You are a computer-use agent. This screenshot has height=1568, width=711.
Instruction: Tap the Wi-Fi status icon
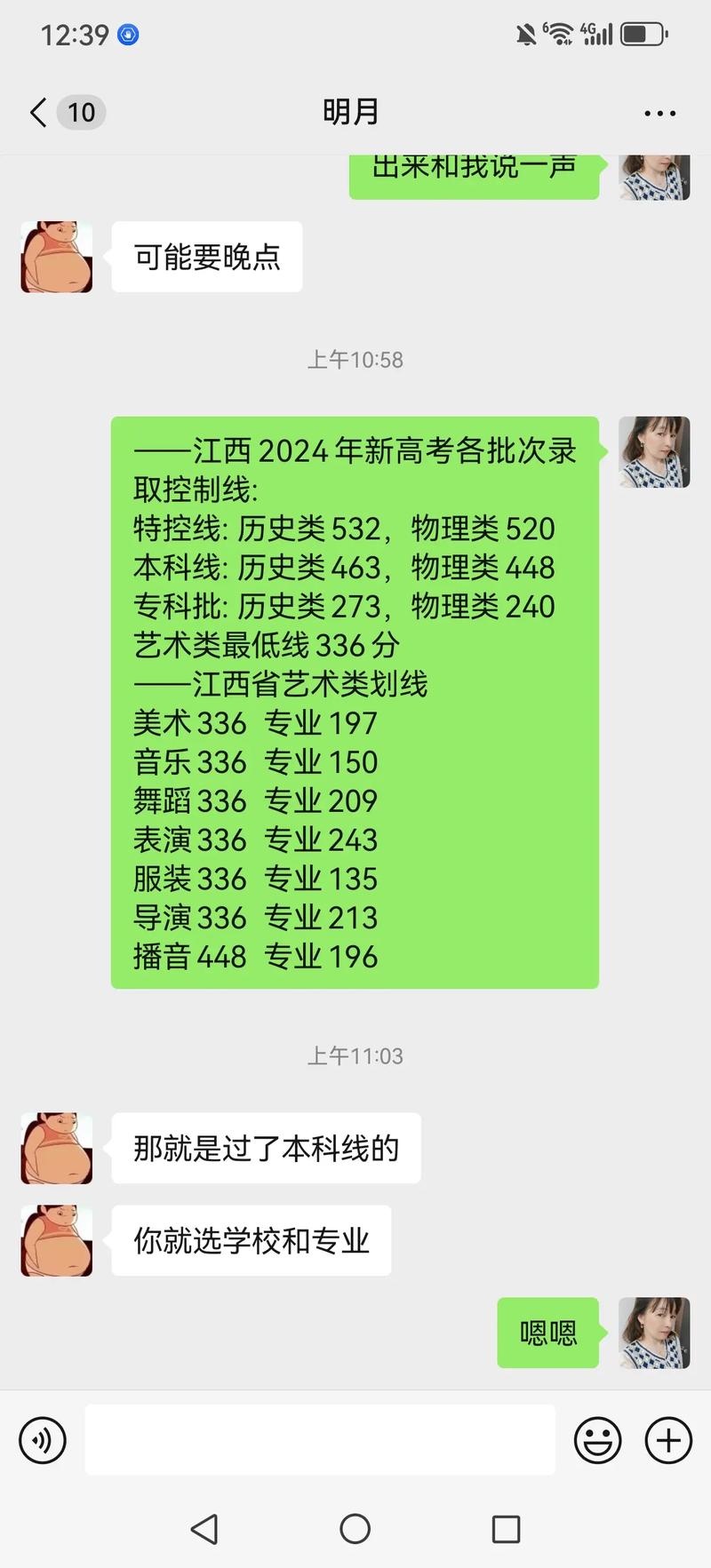[x=561, y=32]
